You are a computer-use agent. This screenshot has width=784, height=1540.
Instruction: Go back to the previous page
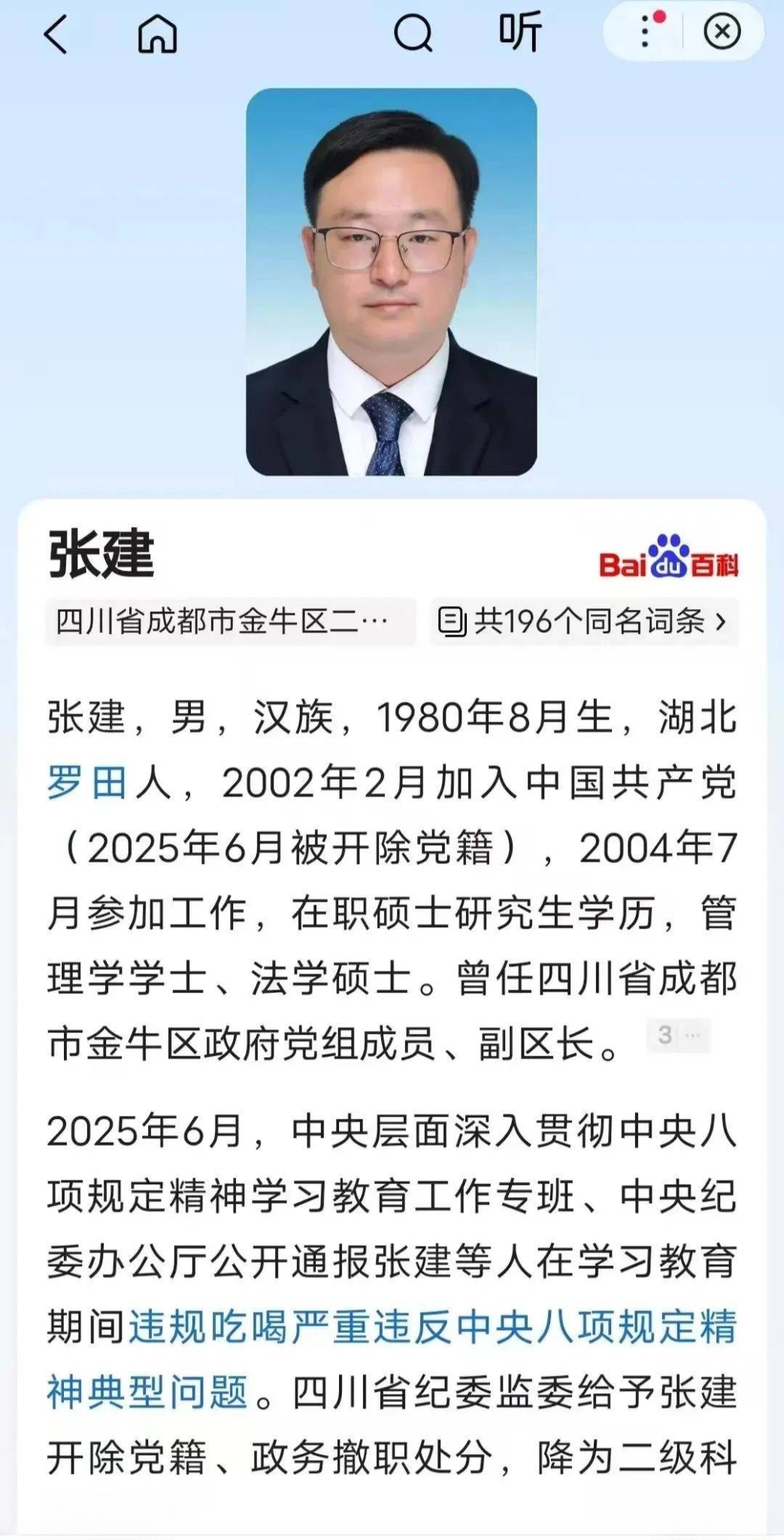56,35
